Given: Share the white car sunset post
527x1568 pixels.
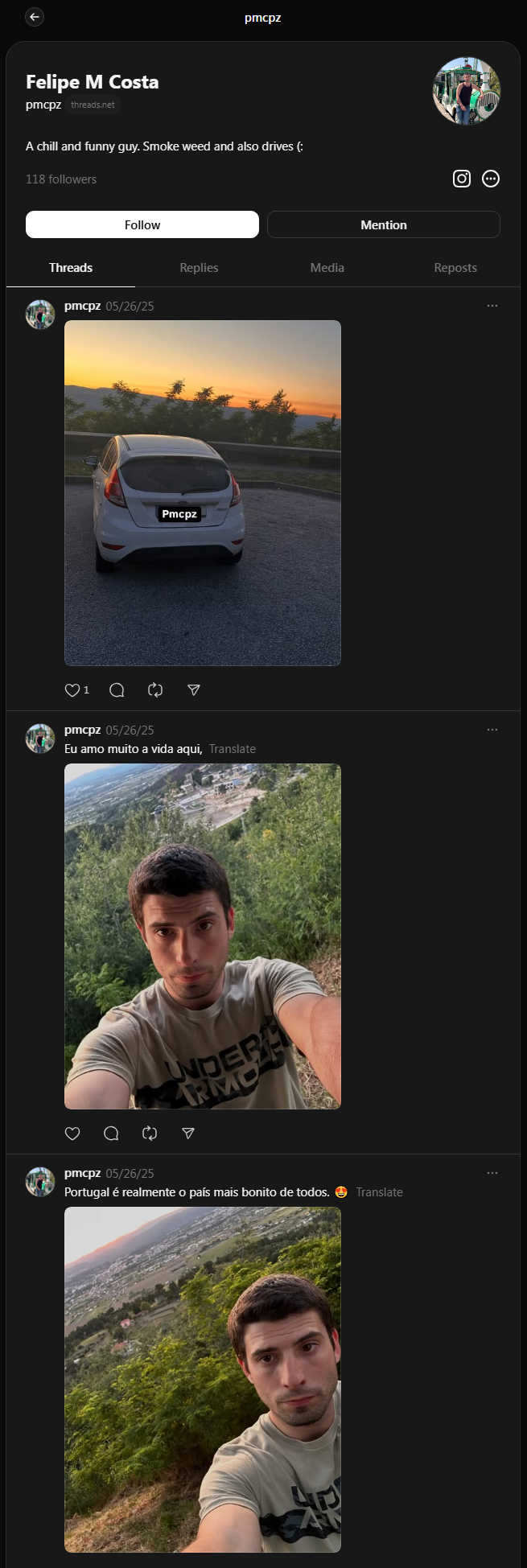Looking at the screenshot, I should (194, 690).
